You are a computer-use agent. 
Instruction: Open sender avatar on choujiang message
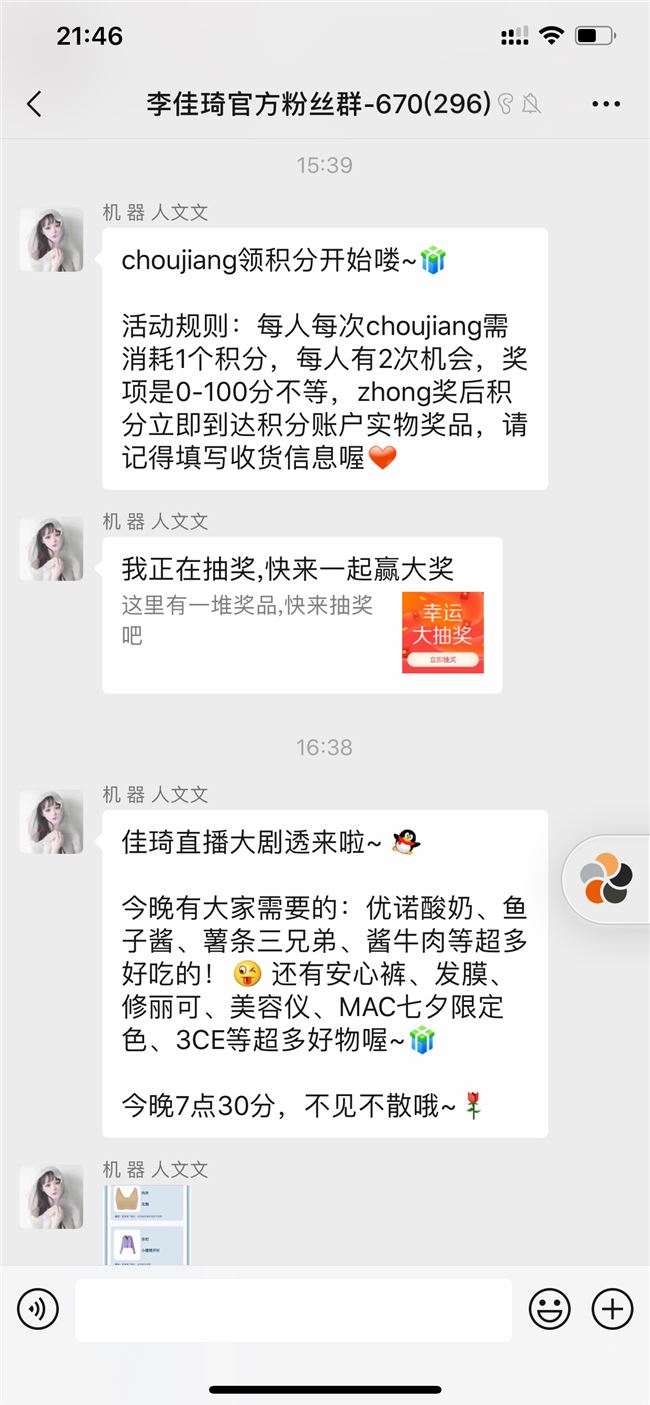pos(52,240)
